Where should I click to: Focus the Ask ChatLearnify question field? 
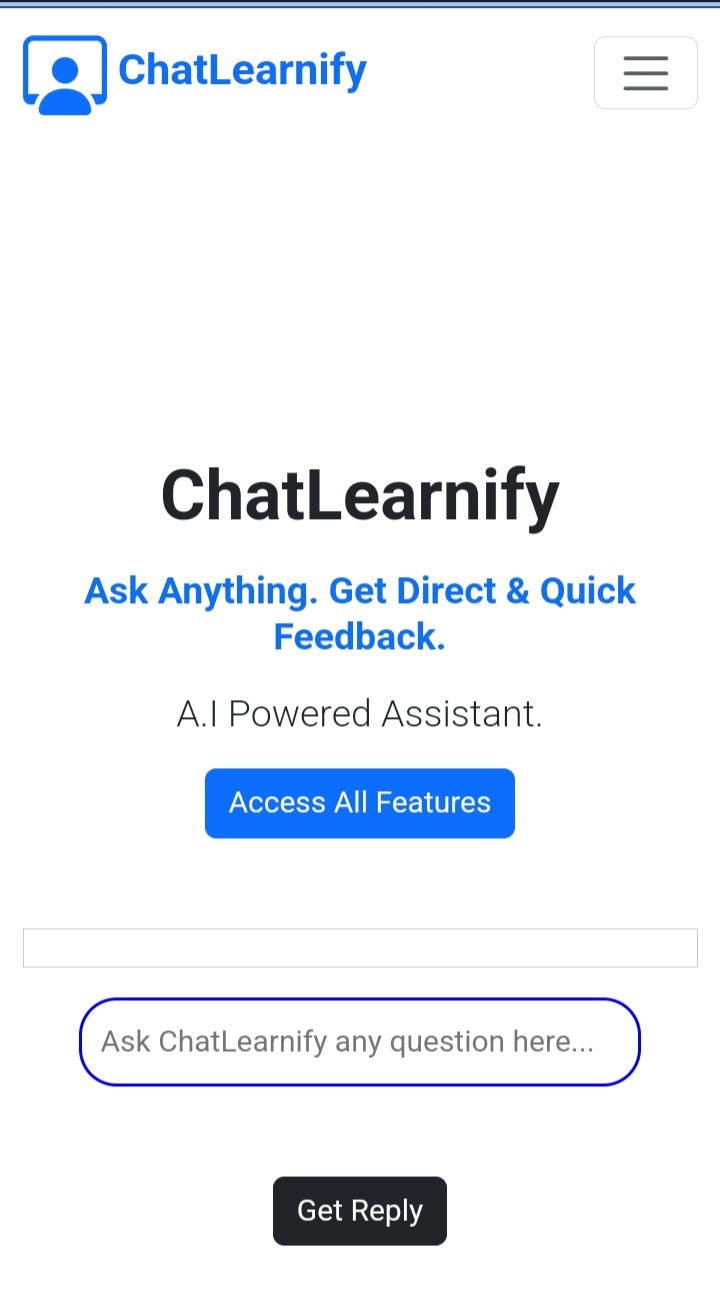(x=359, y=1042)
